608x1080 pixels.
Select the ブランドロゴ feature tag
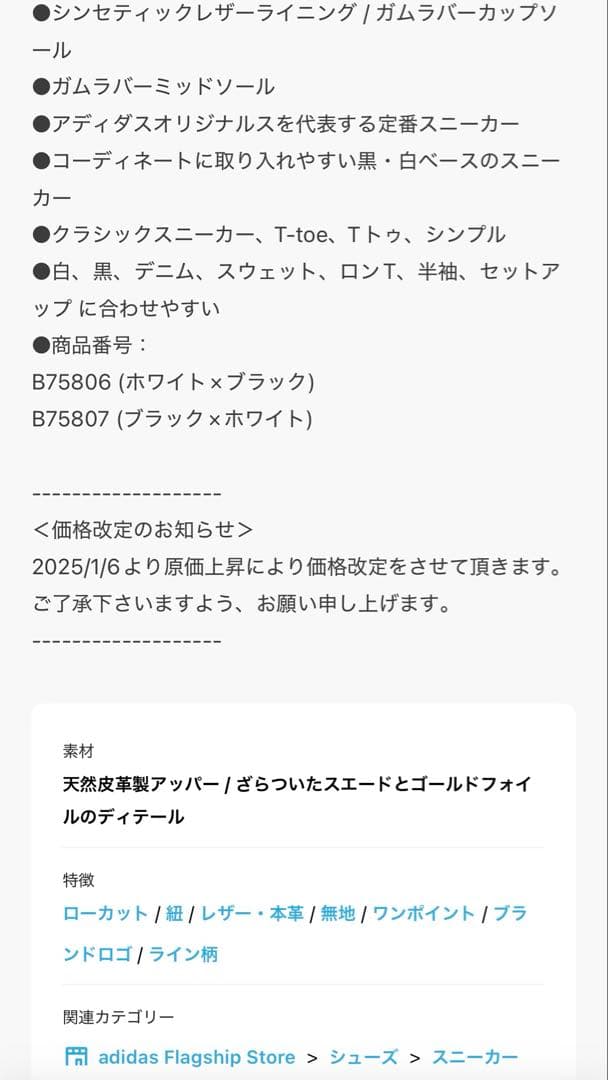97,953
